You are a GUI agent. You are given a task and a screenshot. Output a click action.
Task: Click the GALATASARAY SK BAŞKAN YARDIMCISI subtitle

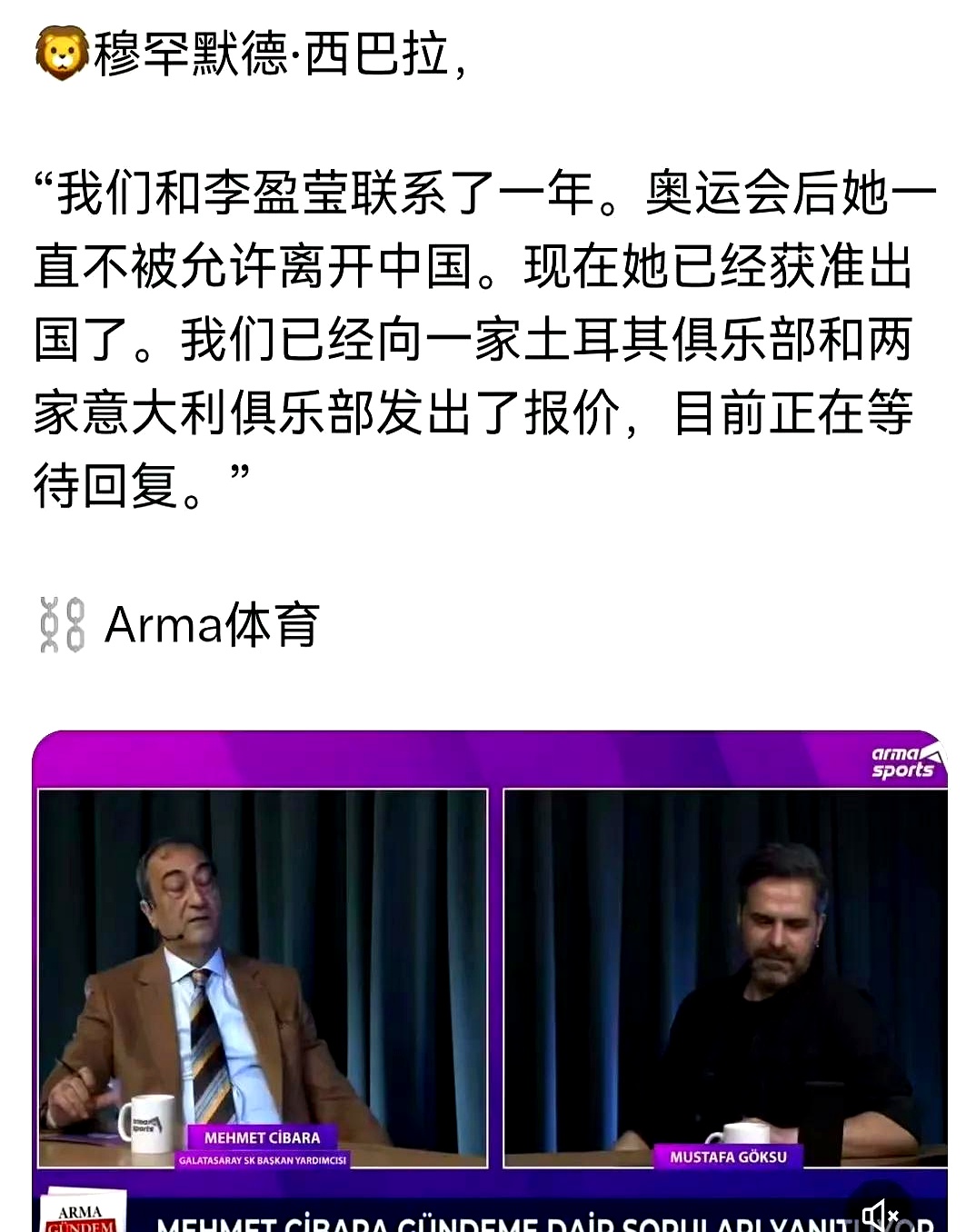[x=263, y=1158]
